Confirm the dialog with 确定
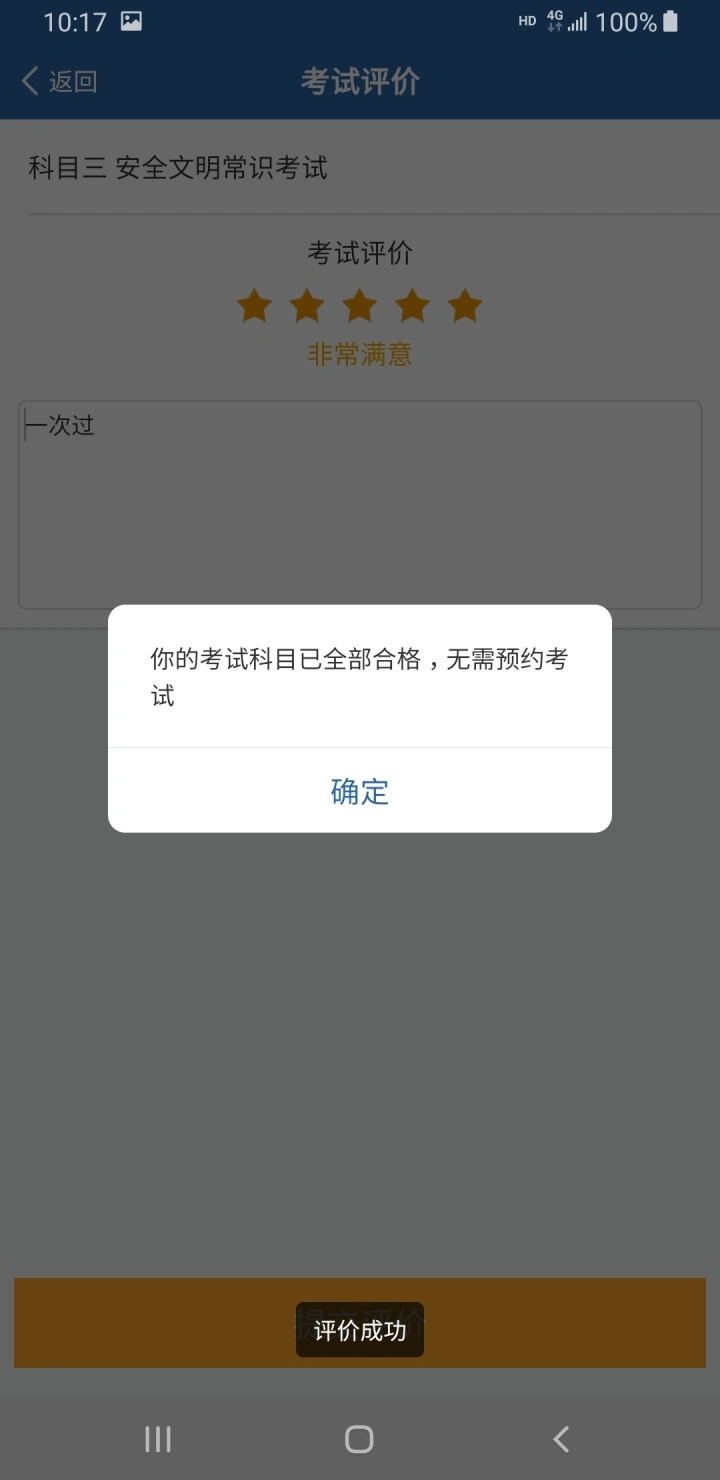Viewport: 720px width, 1480px height. (360, 791)
